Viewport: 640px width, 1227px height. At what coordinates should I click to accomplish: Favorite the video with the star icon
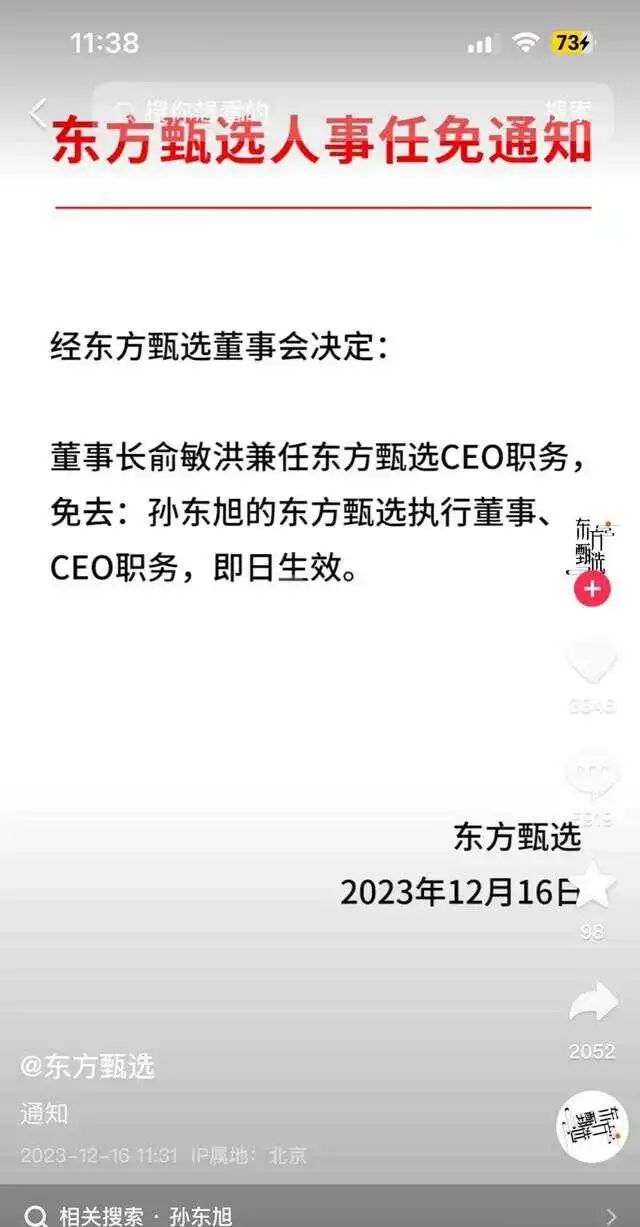tap(592, 886)
